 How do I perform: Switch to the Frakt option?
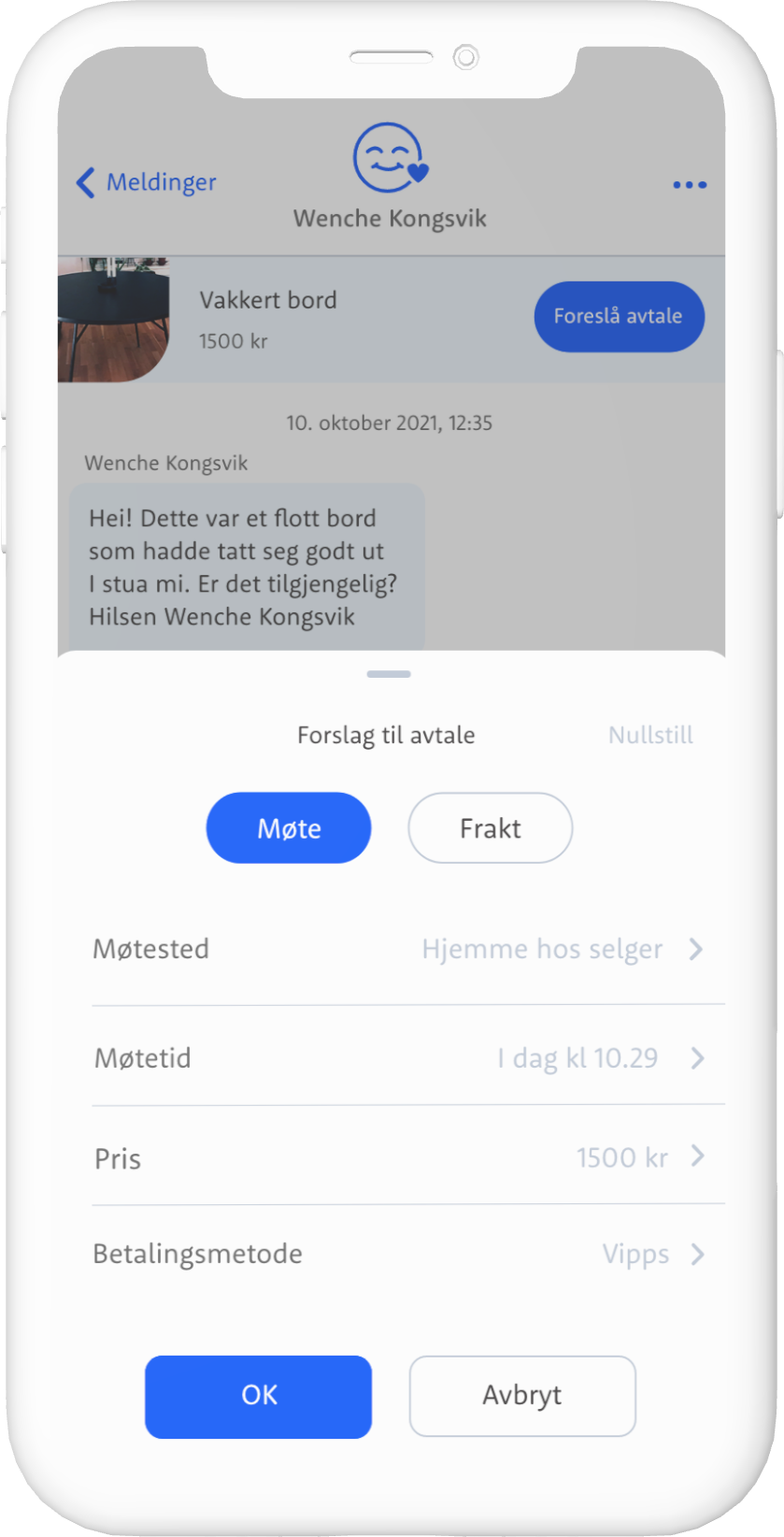click(x=490, y=827)
